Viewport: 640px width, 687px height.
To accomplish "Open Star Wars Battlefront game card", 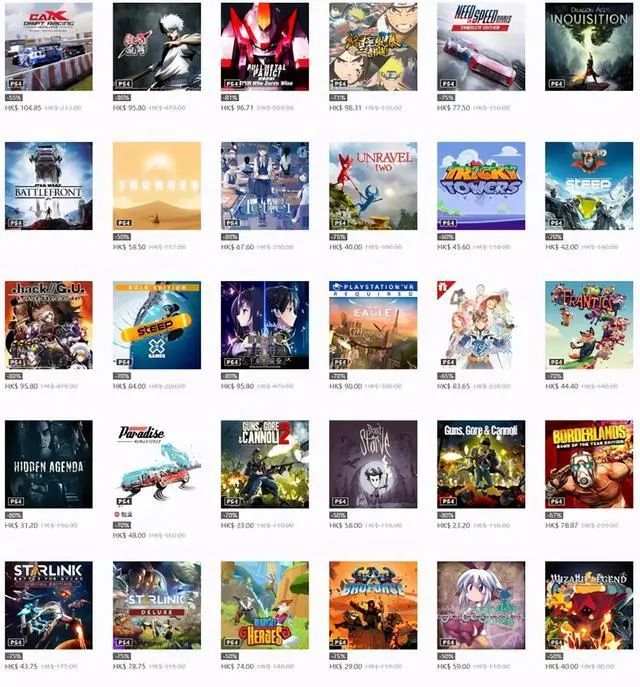I will tap(48, 185).
